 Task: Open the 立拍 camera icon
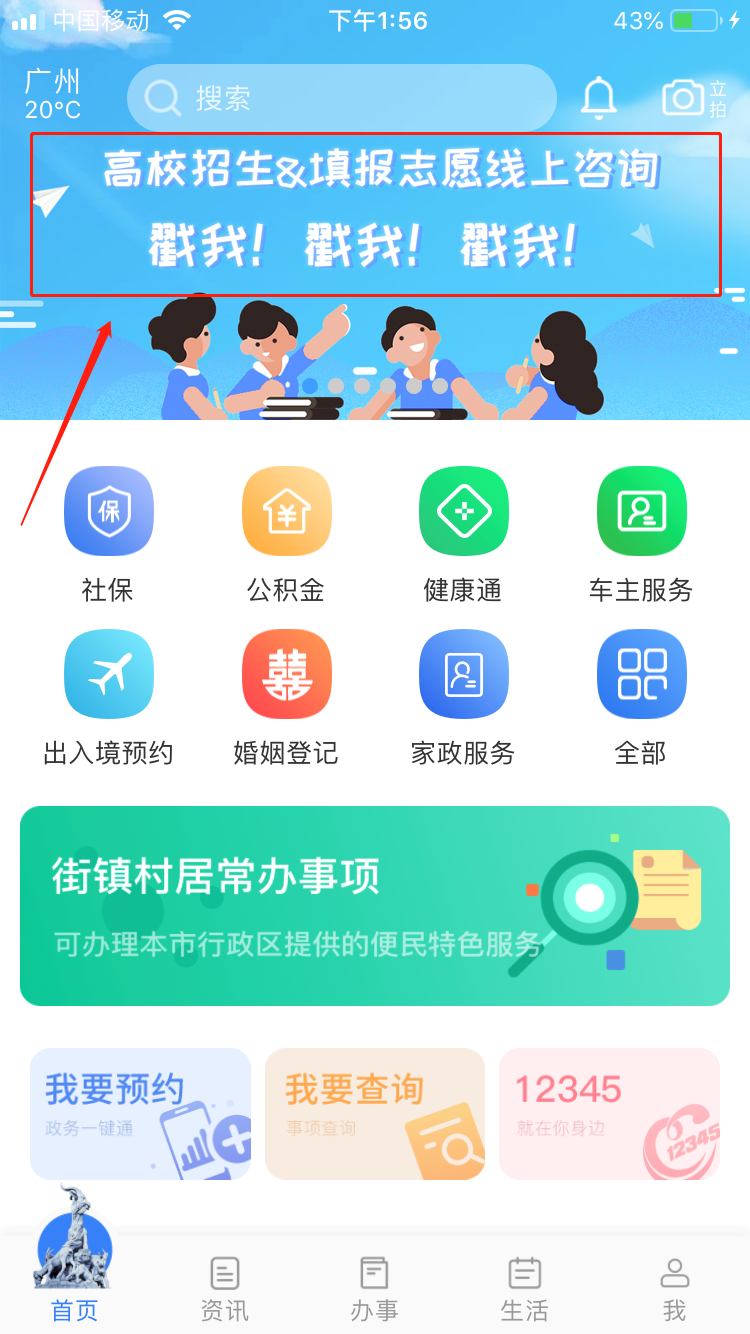pyautogui.click(x=694, y=98)
